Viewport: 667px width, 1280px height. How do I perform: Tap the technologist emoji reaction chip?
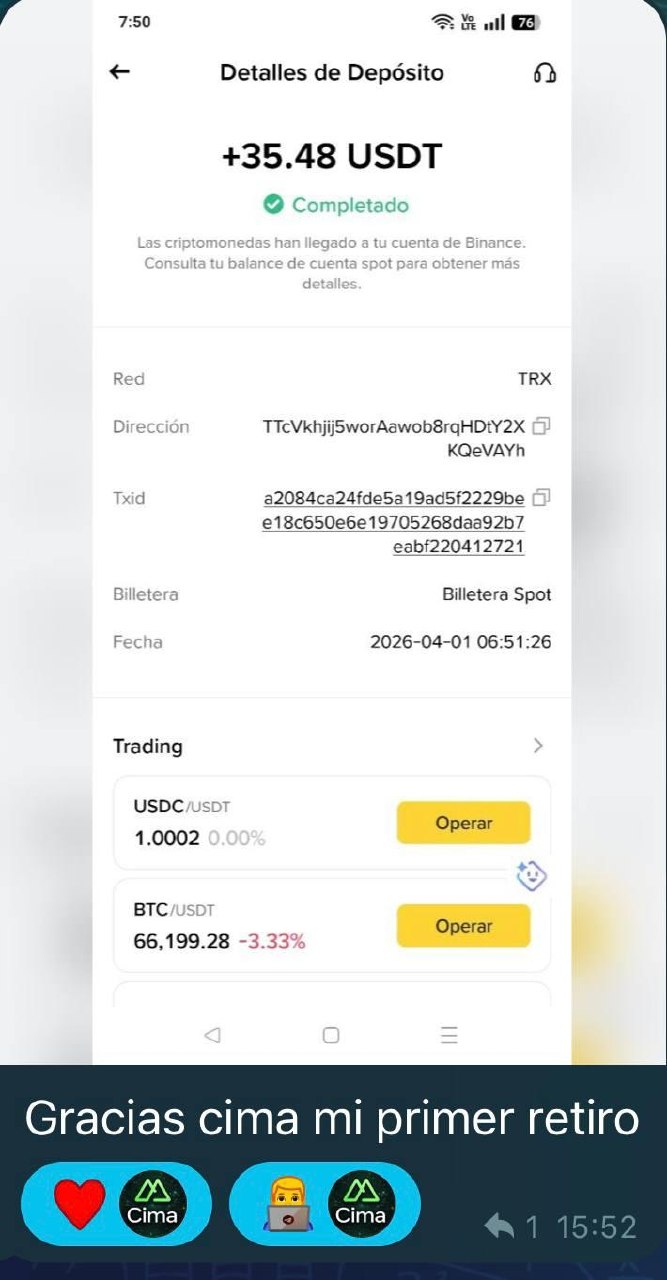click(x=323, y=1203)
